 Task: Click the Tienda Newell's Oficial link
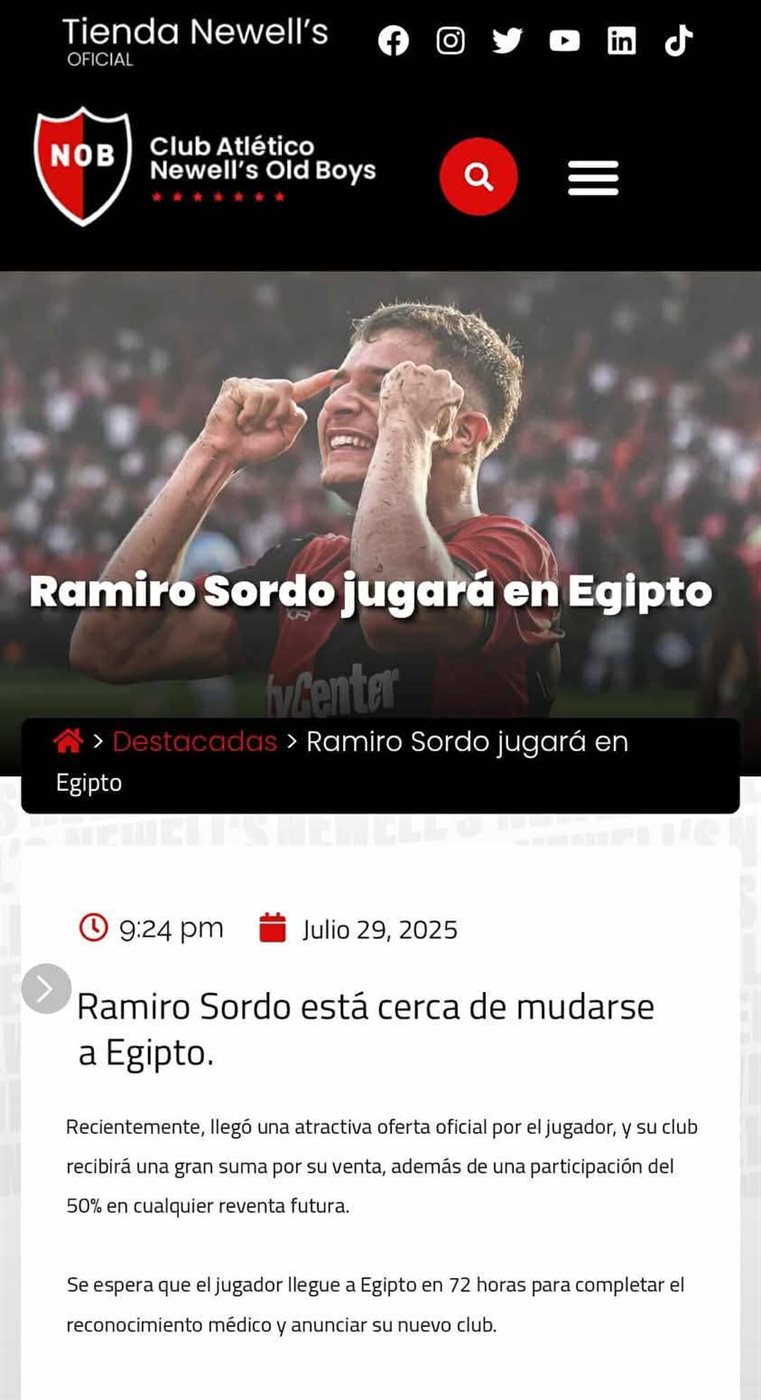(195, 40)
